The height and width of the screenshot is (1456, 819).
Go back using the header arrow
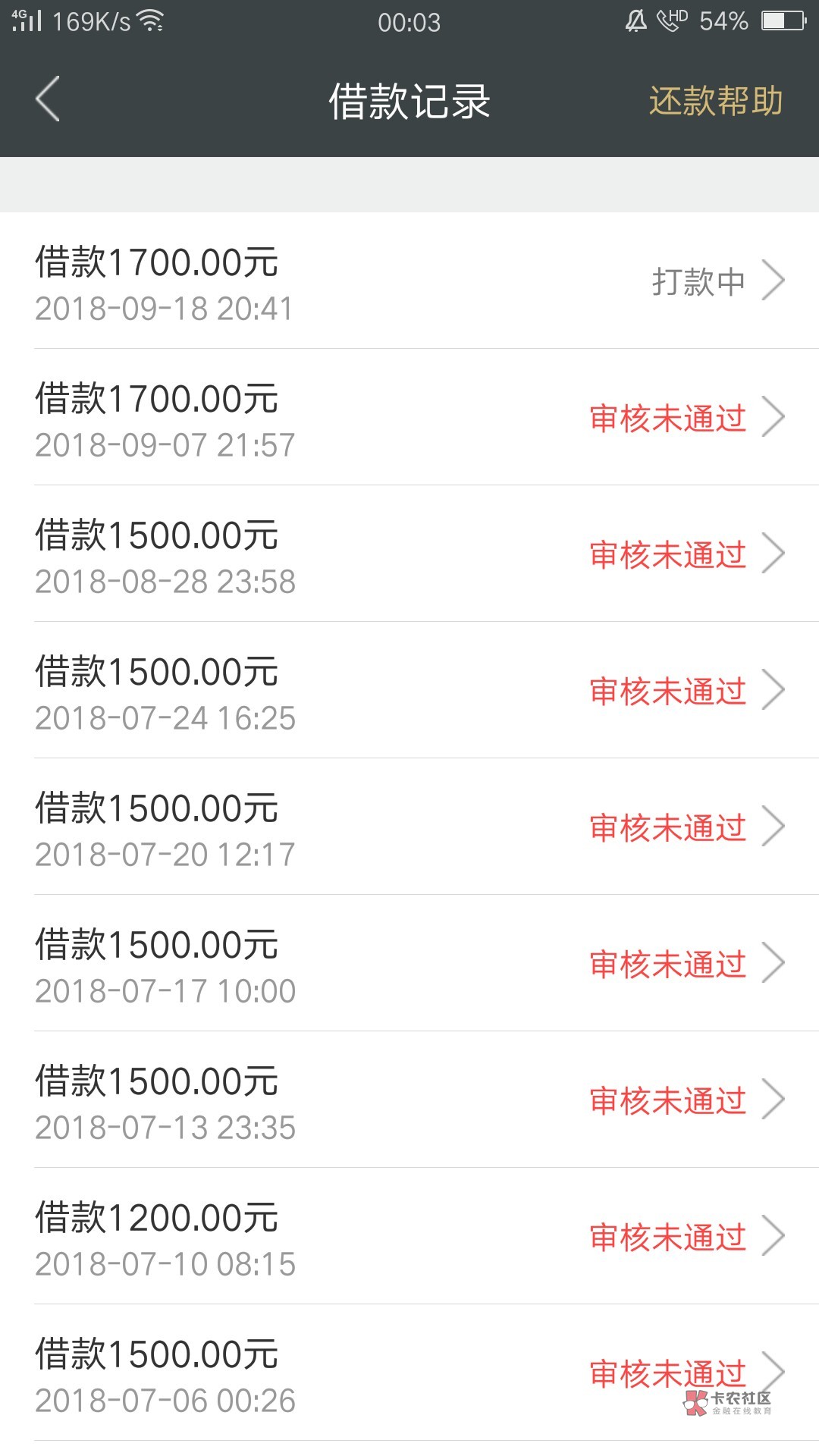tap(48, 99)
